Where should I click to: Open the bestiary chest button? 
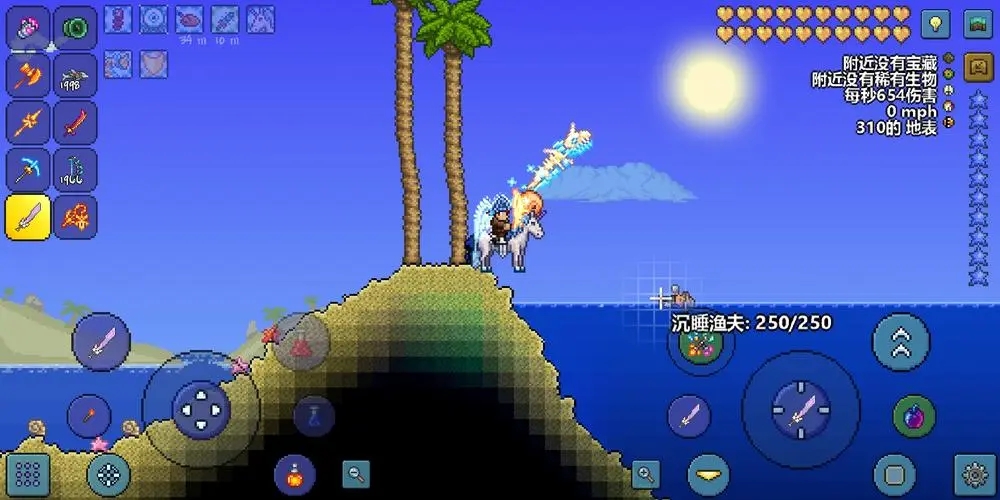click(x=978, y=67)
